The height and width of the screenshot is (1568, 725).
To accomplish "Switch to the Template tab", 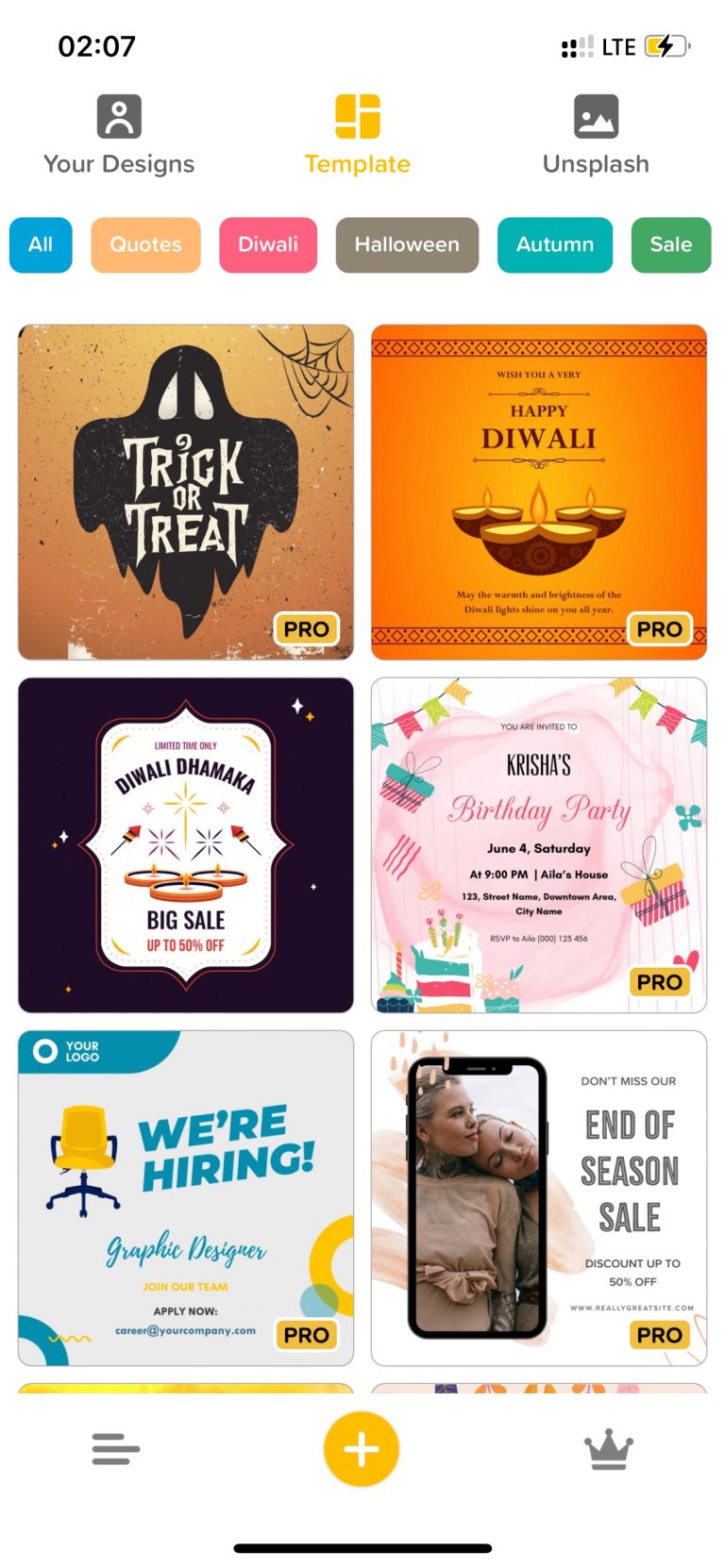I will pyautogui.click(x=358, y=132).
